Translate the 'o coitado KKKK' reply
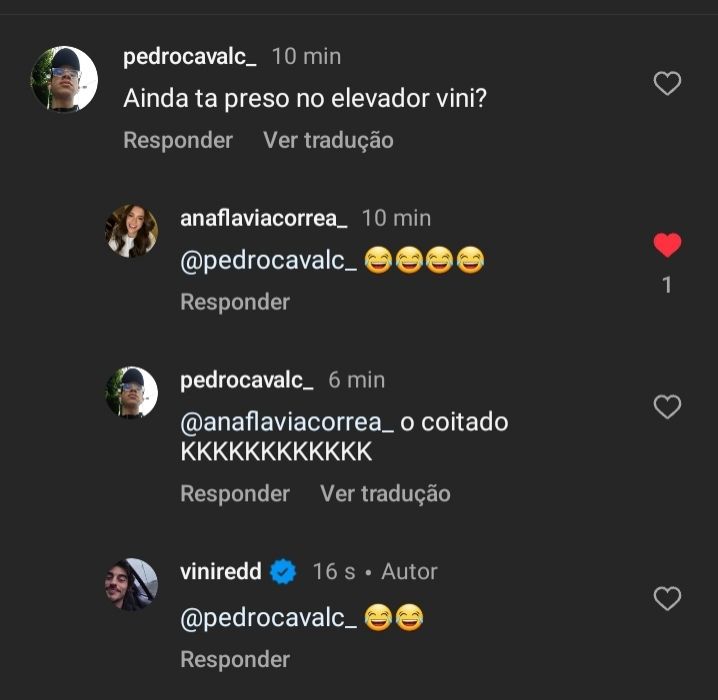Viewport: 718px width, 700px height. pos(385,494)
